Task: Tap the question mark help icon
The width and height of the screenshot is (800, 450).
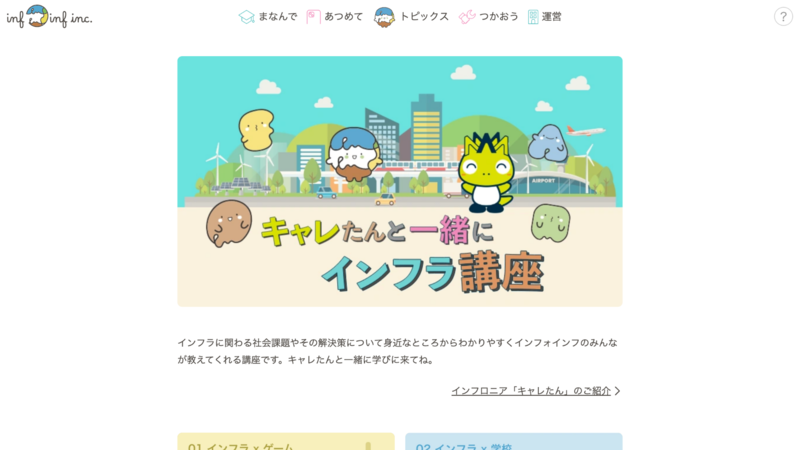Action: (783, 16)
